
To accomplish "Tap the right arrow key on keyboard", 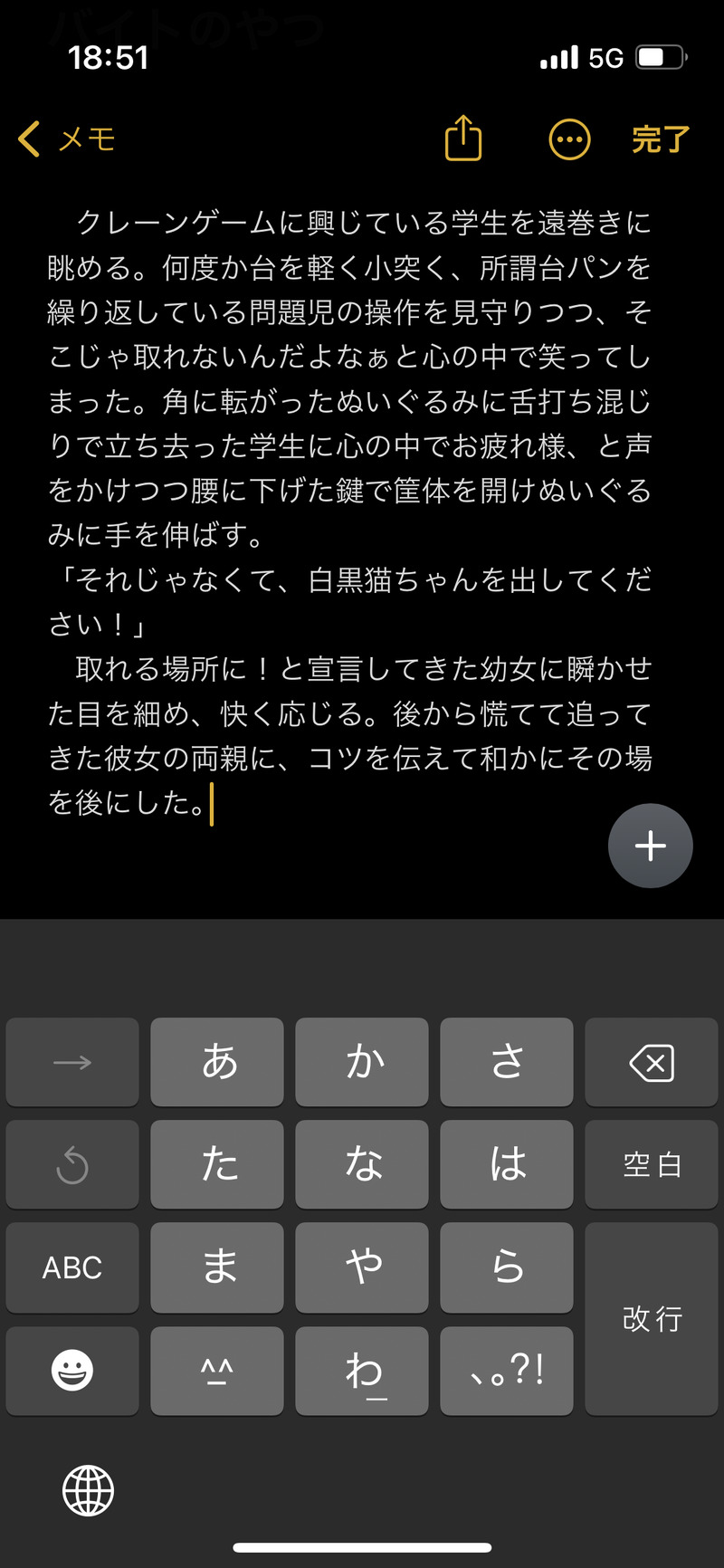I will pos(72,1062).
